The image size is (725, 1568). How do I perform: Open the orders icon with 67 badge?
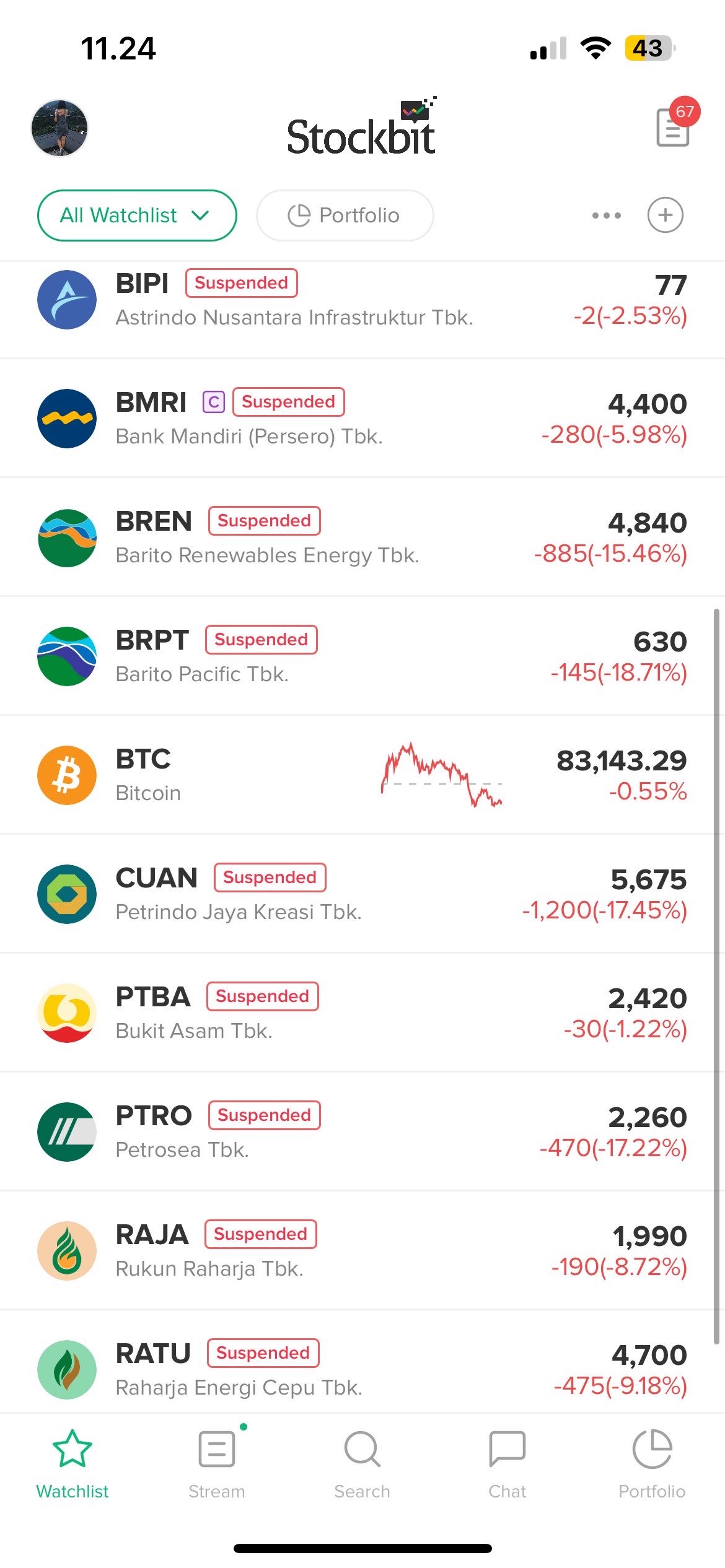tap(673, 127)
